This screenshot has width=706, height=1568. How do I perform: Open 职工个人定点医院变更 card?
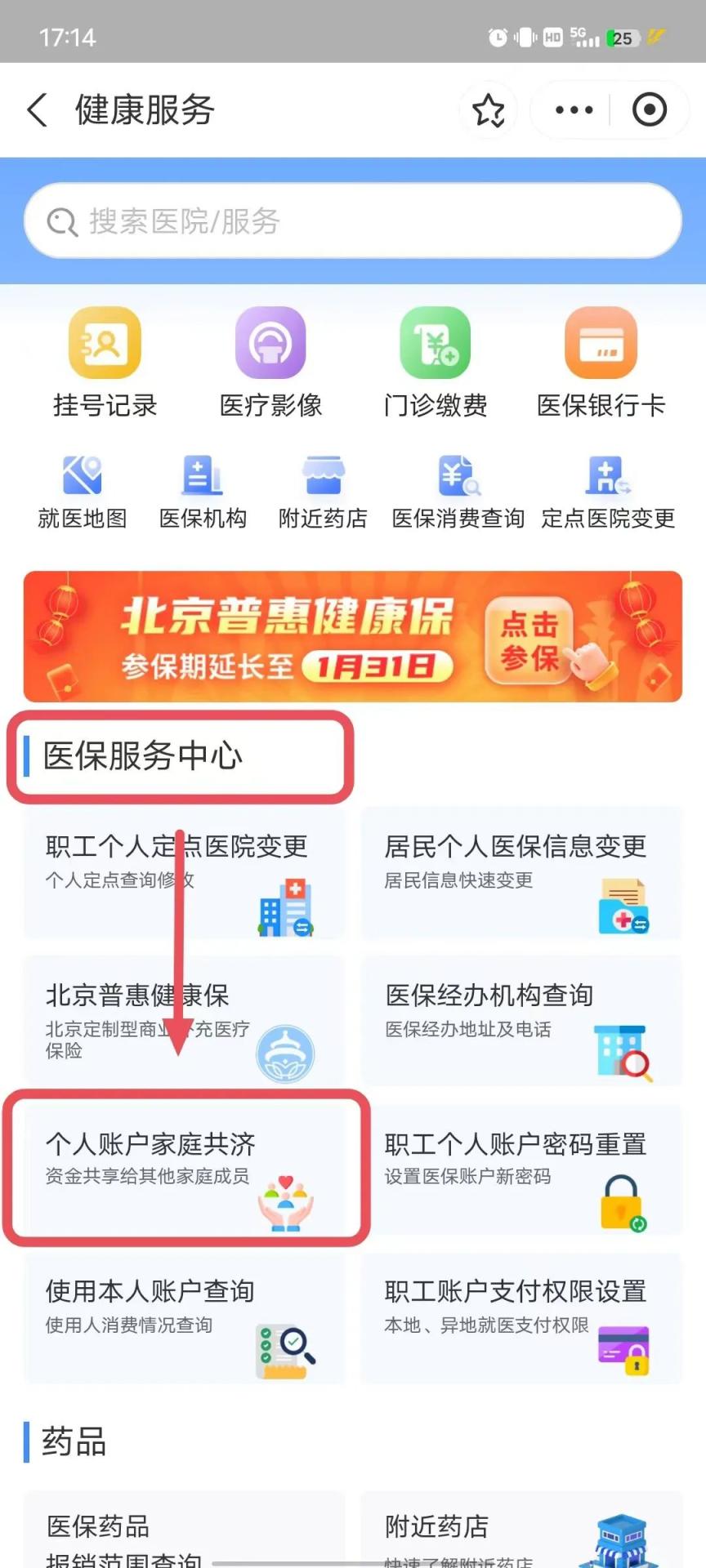pyautogui.click(x=185, y=872)
